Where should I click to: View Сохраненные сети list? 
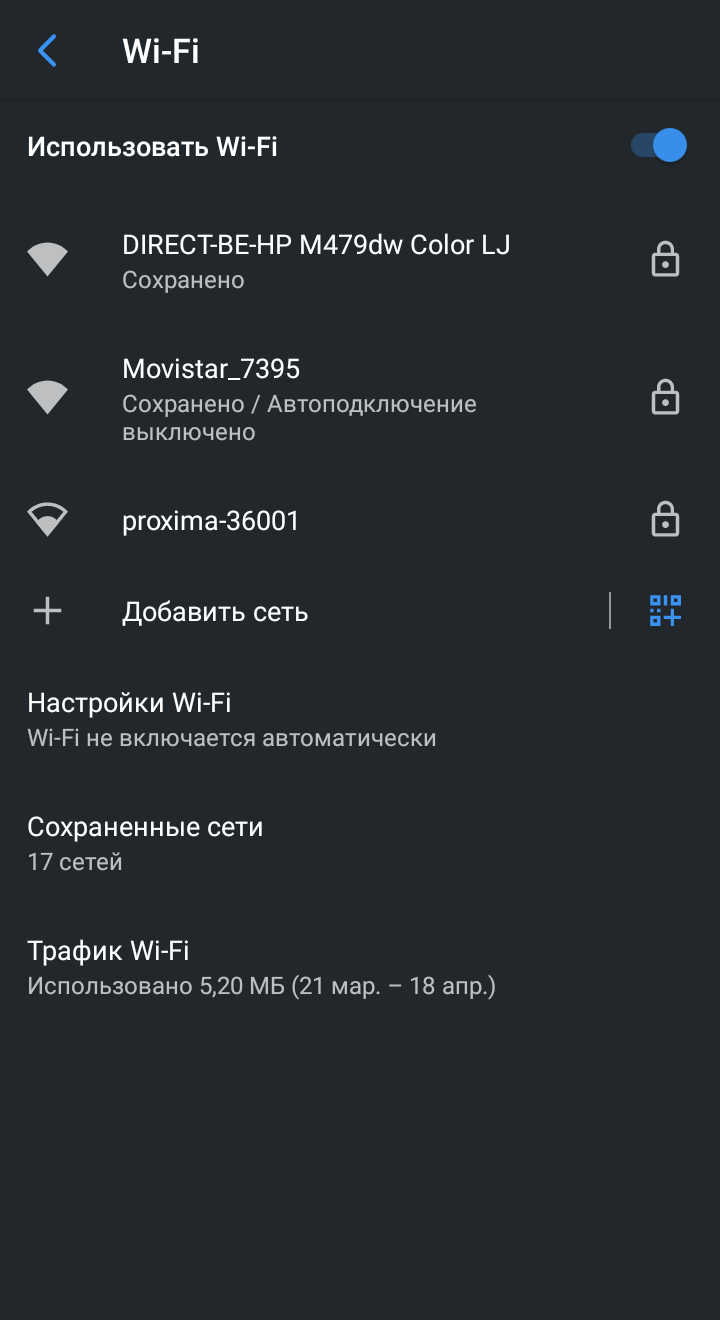(145, 843)
